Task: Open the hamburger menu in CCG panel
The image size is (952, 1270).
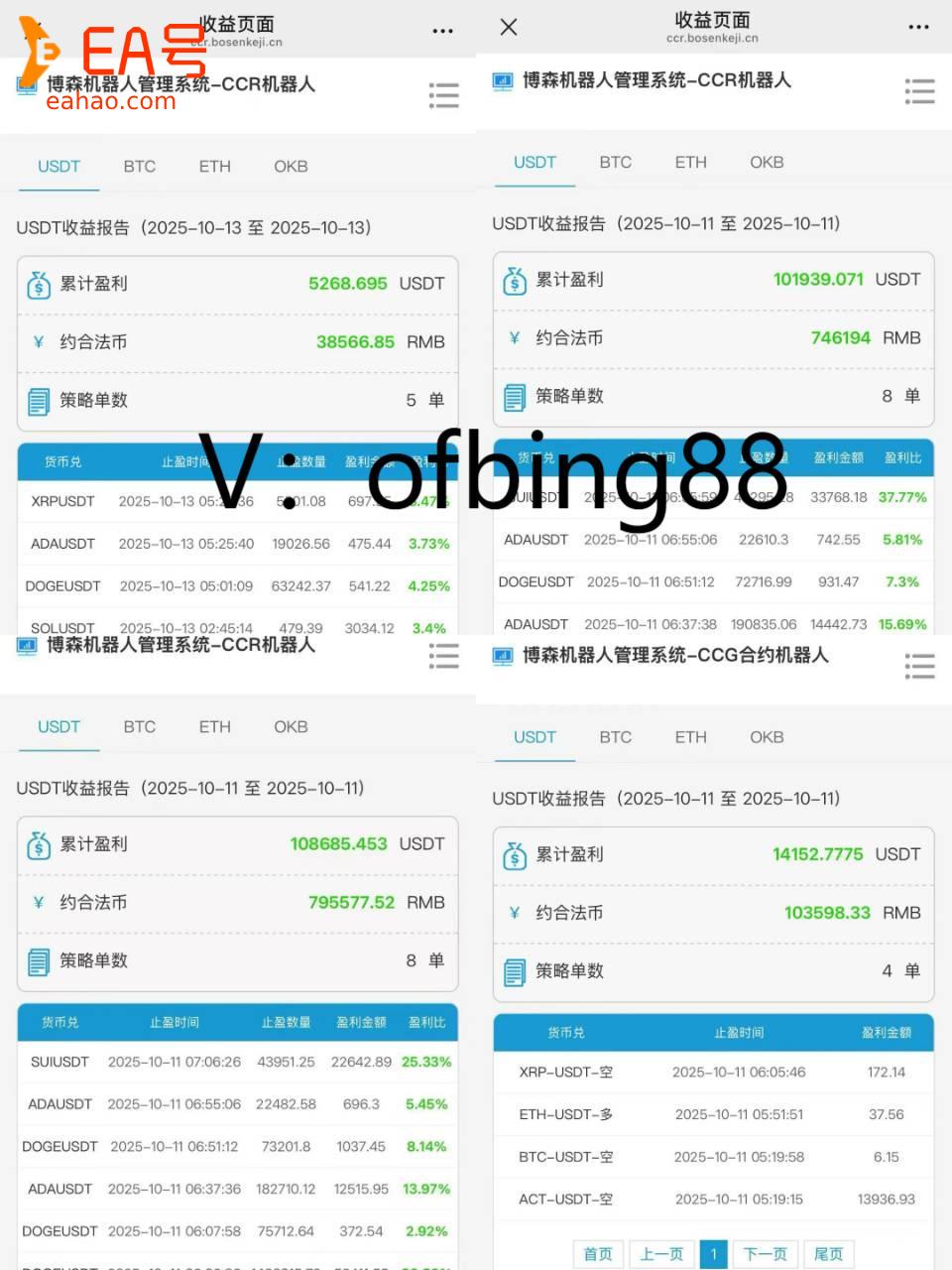Action: tap(919, 666)
